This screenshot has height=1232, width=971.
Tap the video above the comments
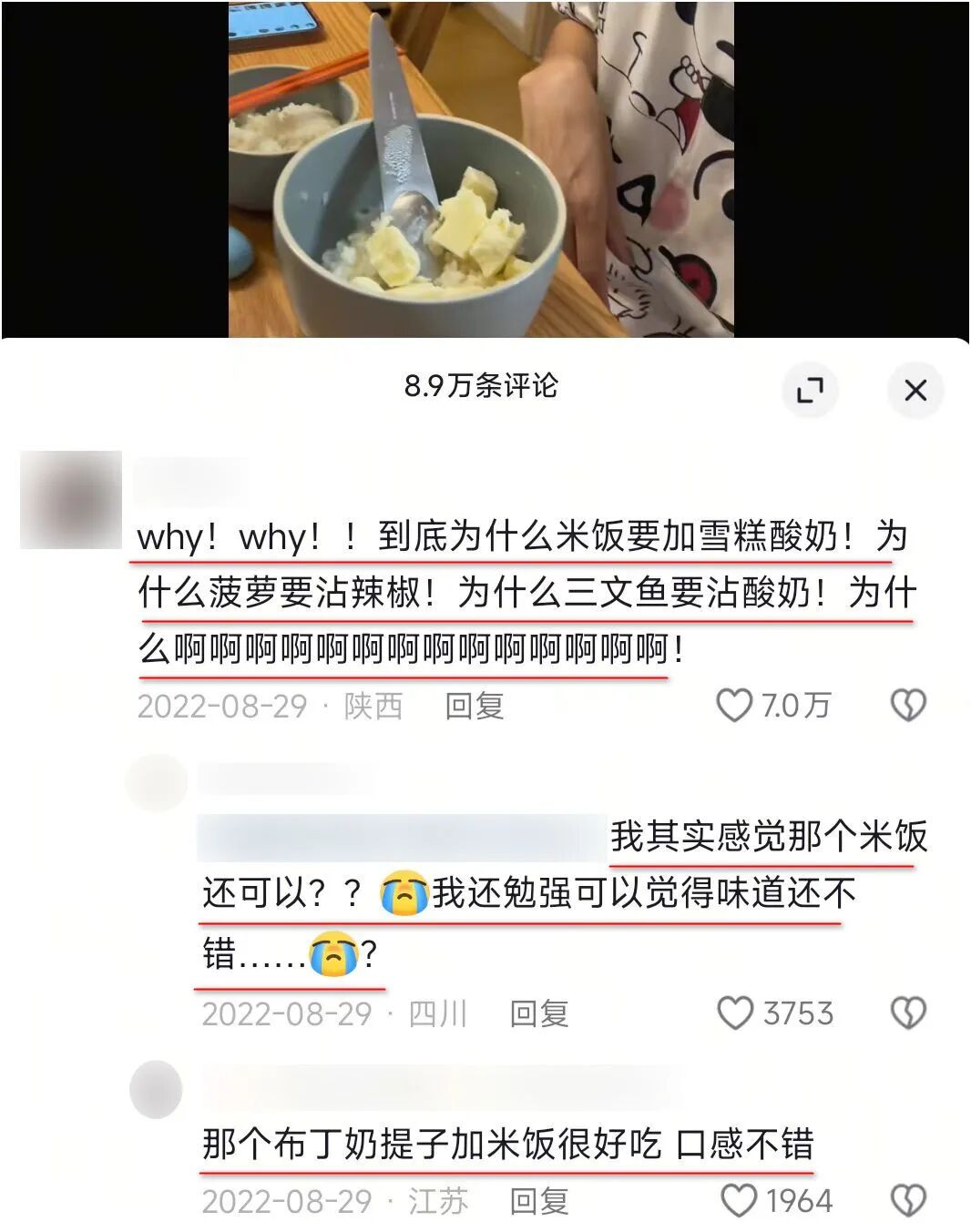click(481, 168)
